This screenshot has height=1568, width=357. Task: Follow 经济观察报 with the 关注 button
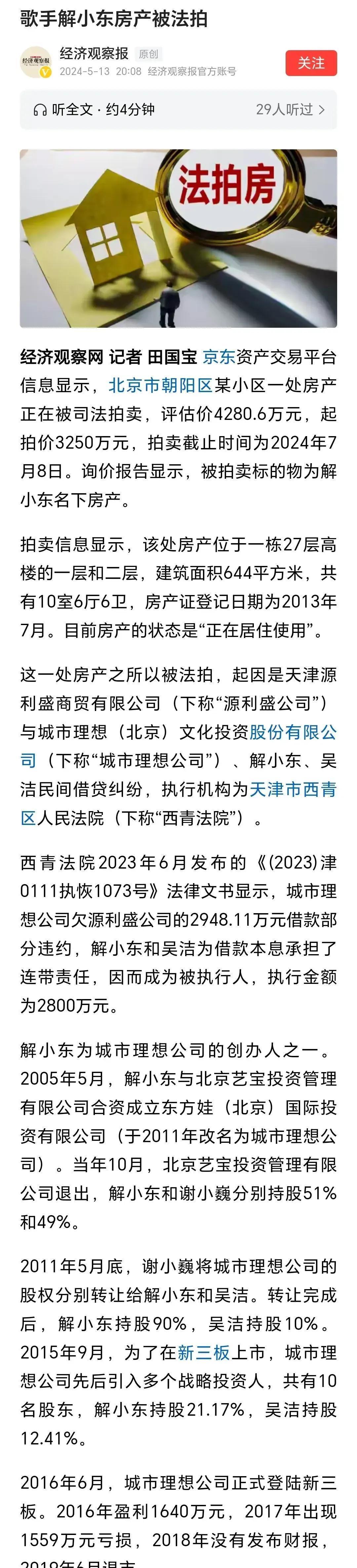pyautogui.click(x=311, y=63)
